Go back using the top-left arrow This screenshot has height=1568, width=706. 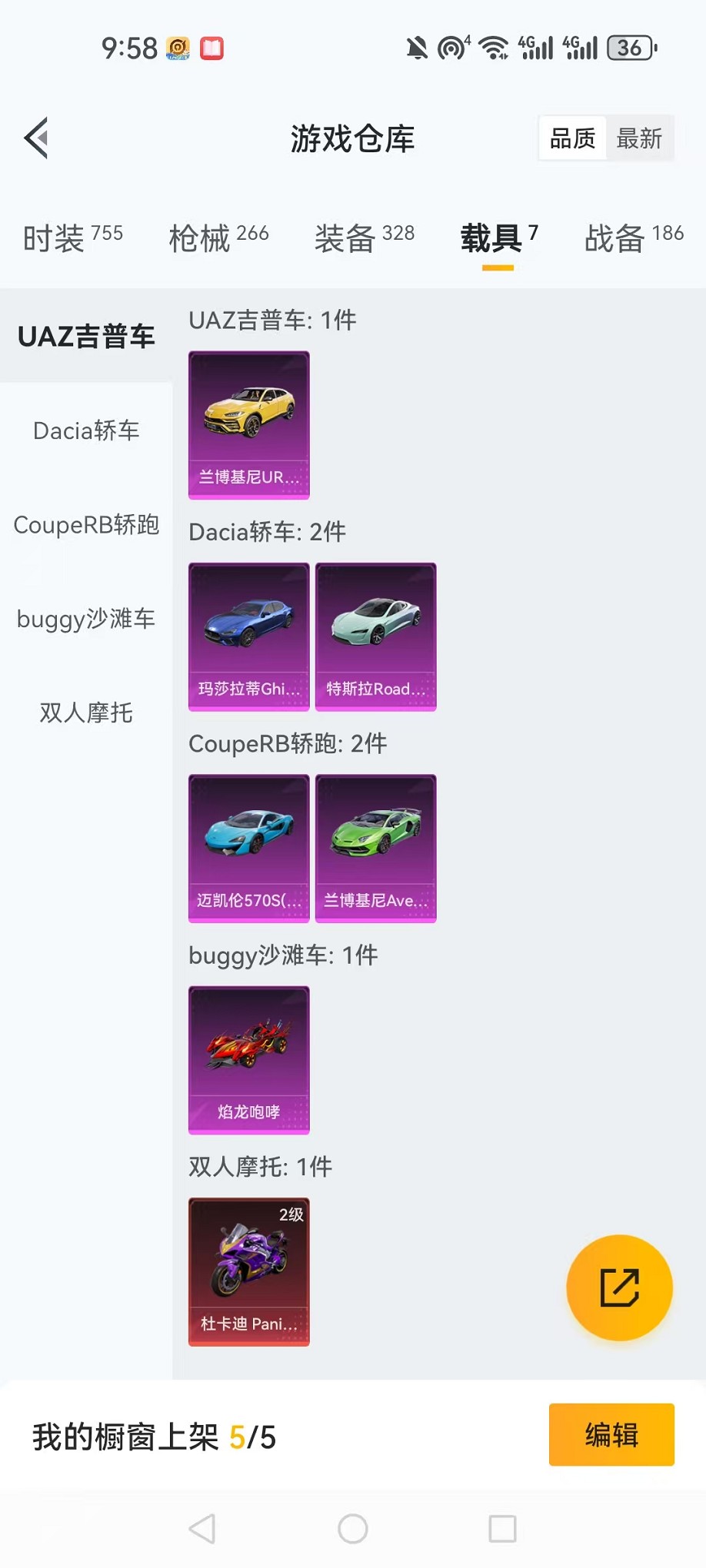[37, 138]
